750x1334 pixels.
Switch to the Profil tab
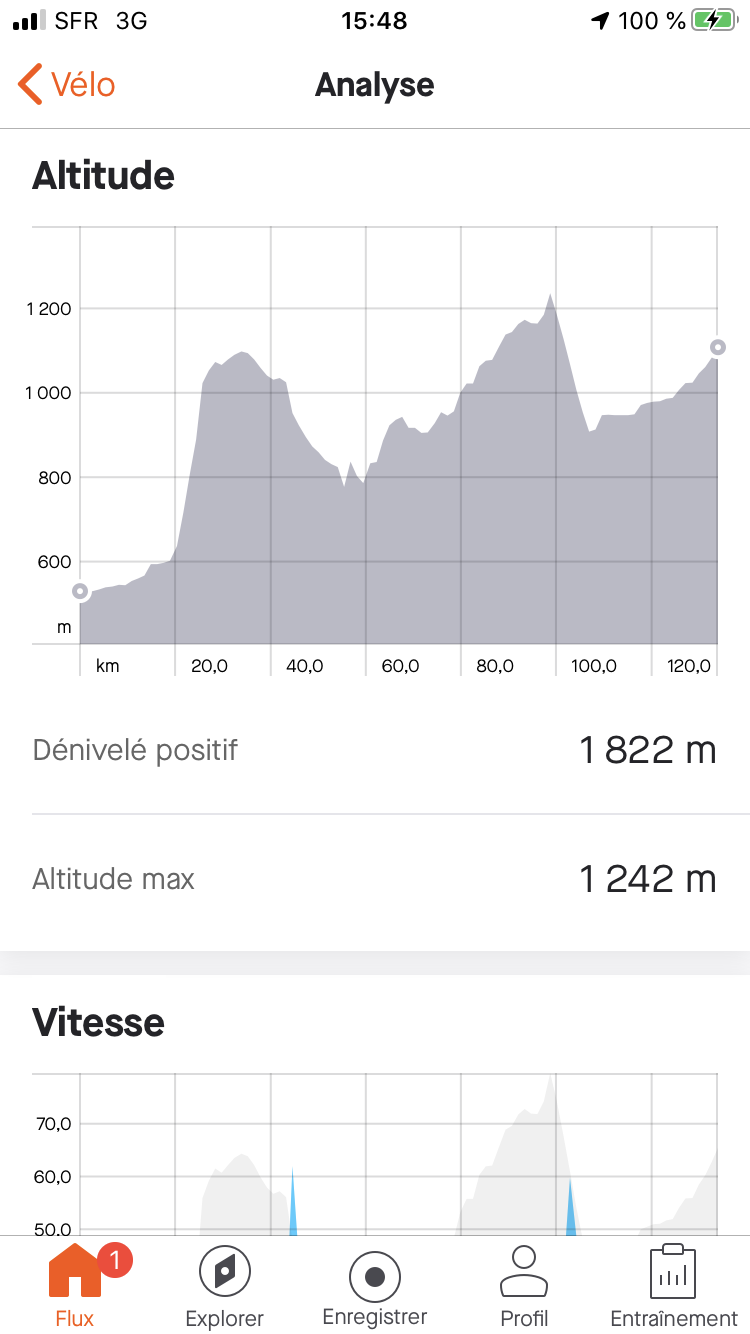pos(524,1285)
